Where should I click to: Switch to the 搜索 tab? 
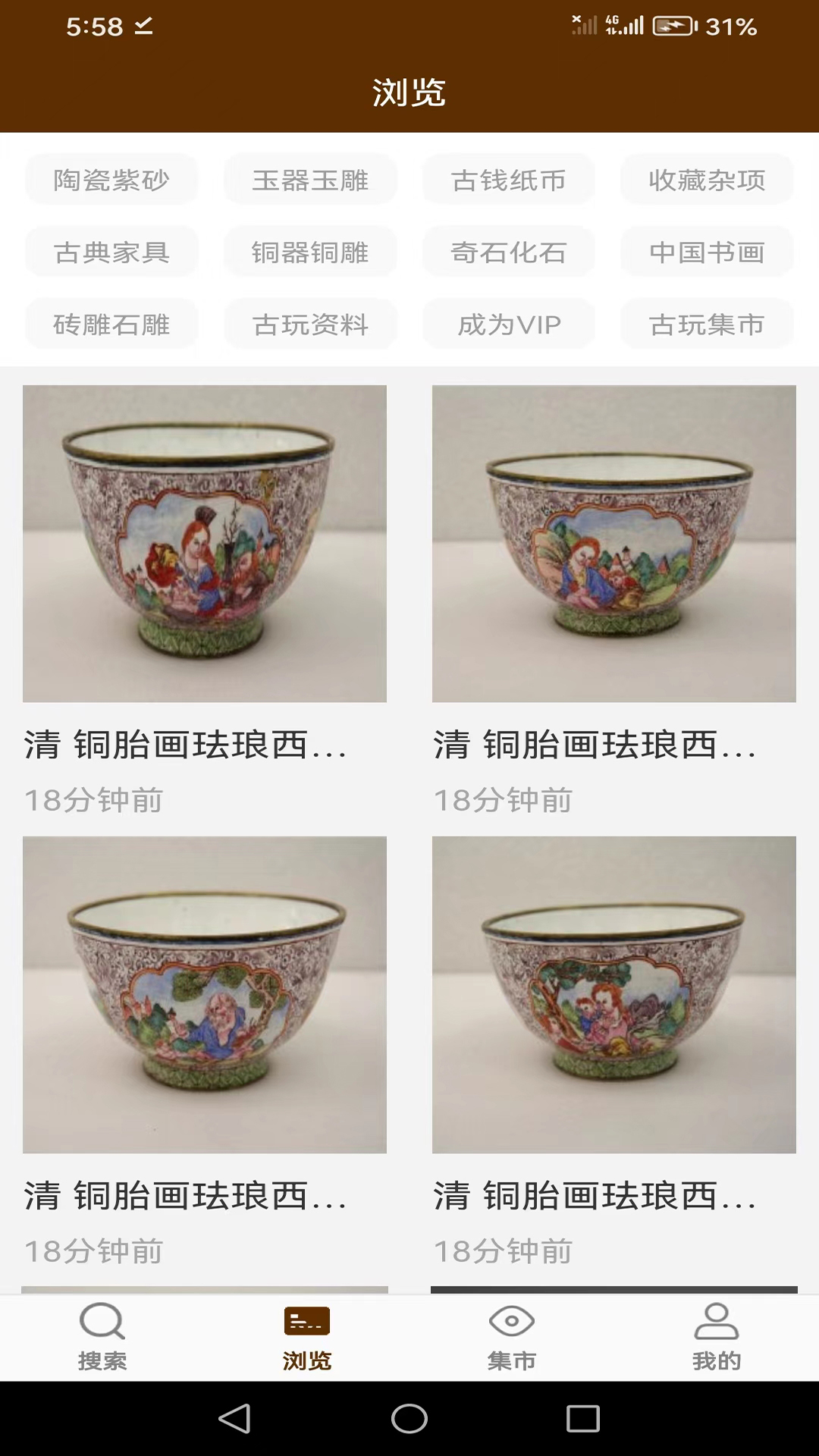tap(102, 1337)
